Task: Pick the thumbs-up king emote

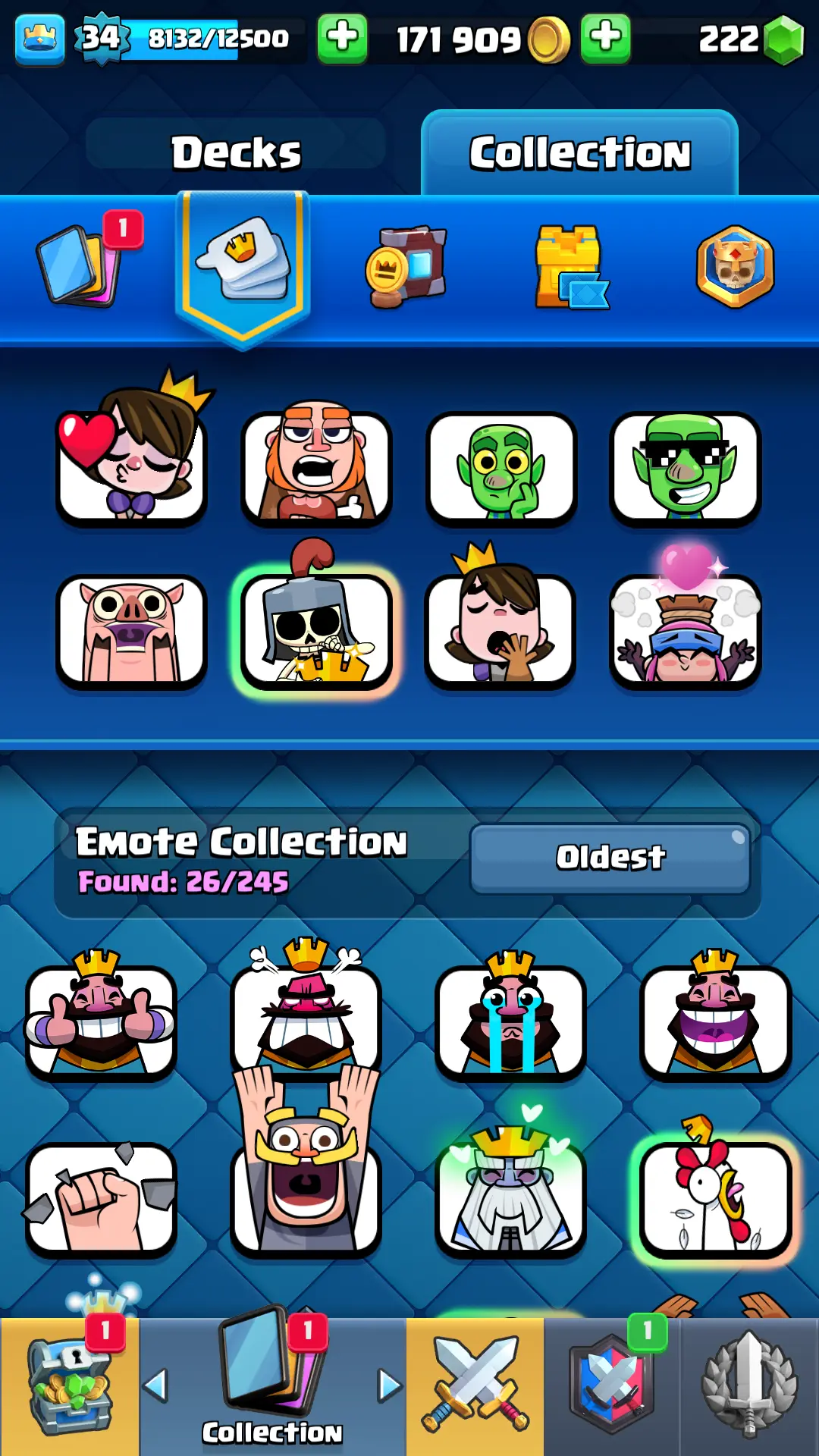Action: pyautogui.click(x=101, y=1021)
